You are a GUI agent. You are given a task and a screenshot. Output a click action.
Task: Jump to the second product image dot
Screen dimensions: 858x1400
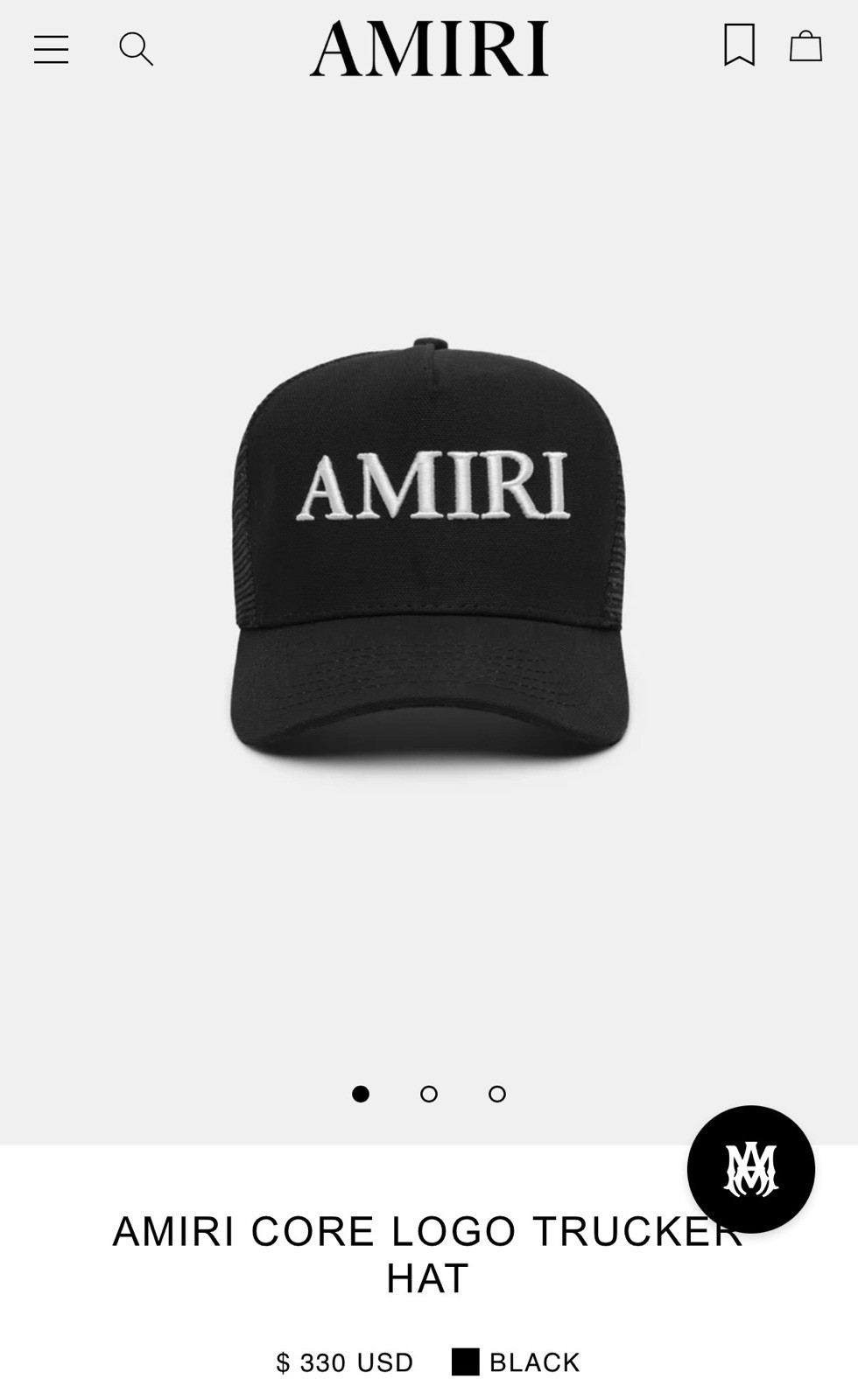(x=429, y=1094)
